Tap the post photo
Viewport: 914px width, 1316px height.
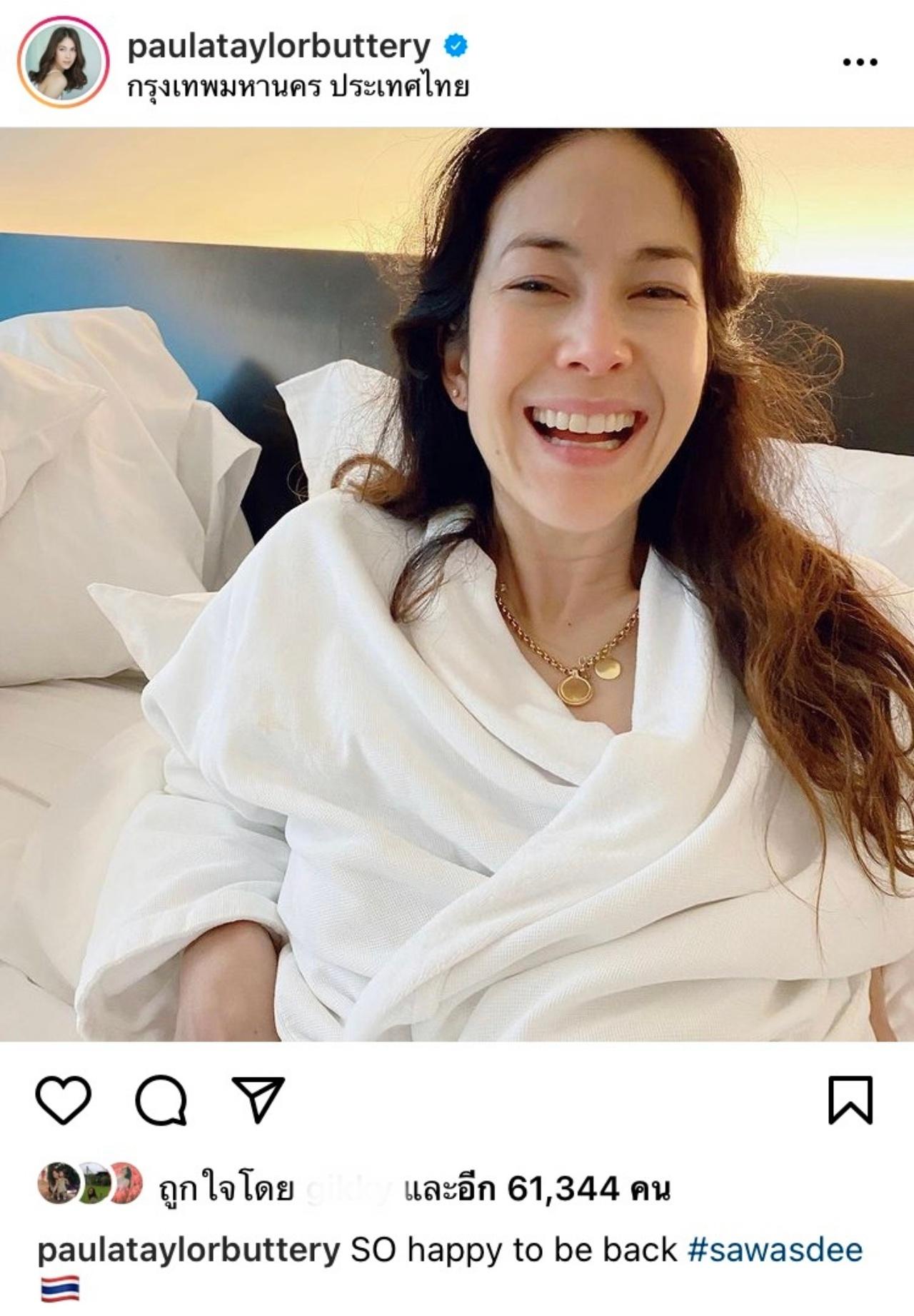[x=457, y=584]
